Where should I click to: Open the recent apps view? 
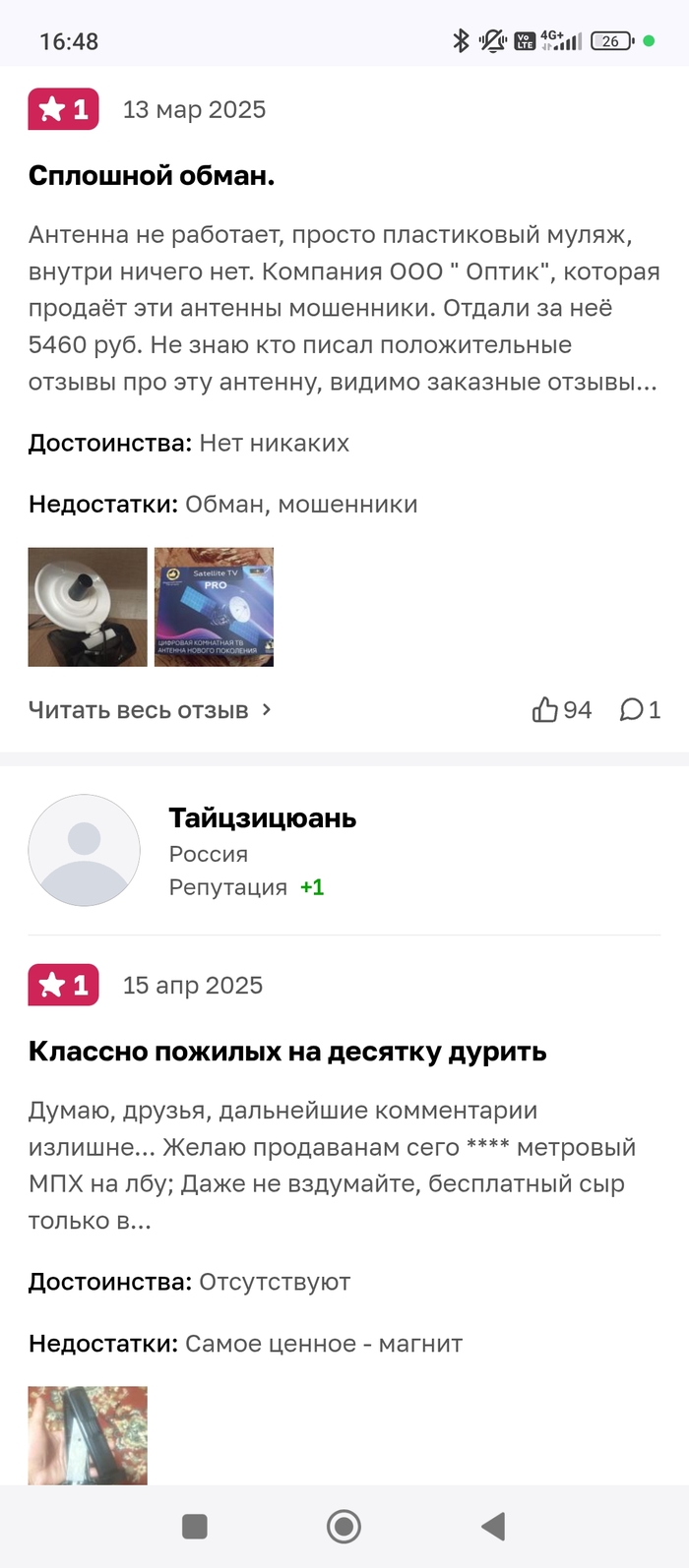(195, 1527)
